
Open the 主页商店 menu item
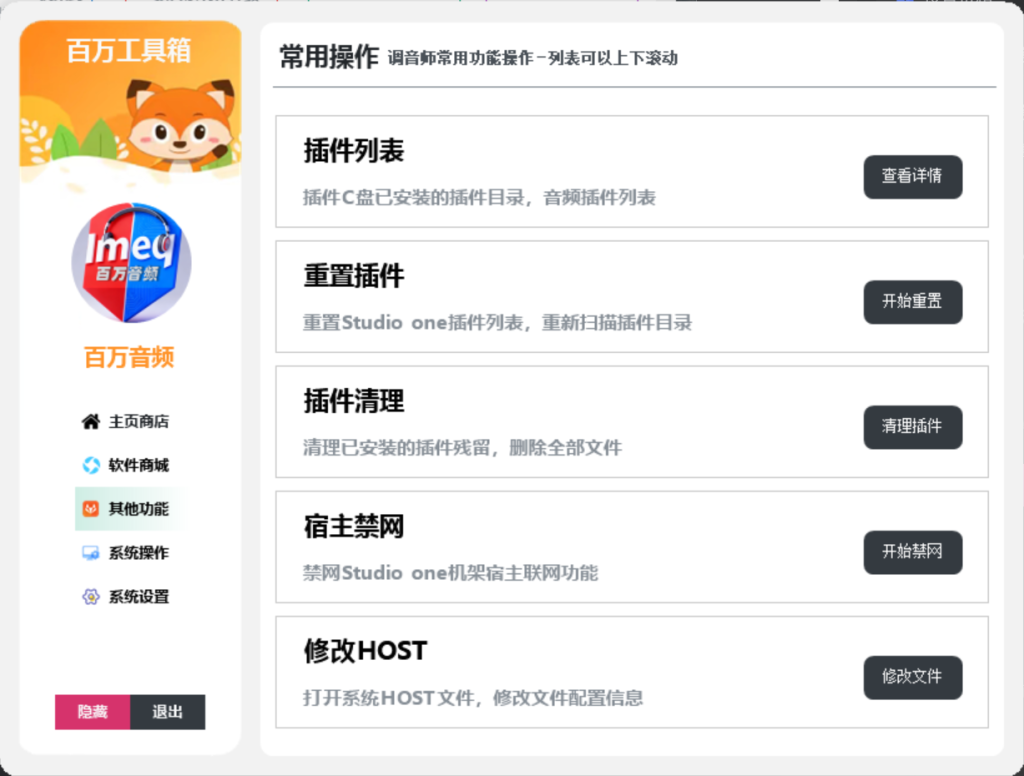[x=126, y=421]
